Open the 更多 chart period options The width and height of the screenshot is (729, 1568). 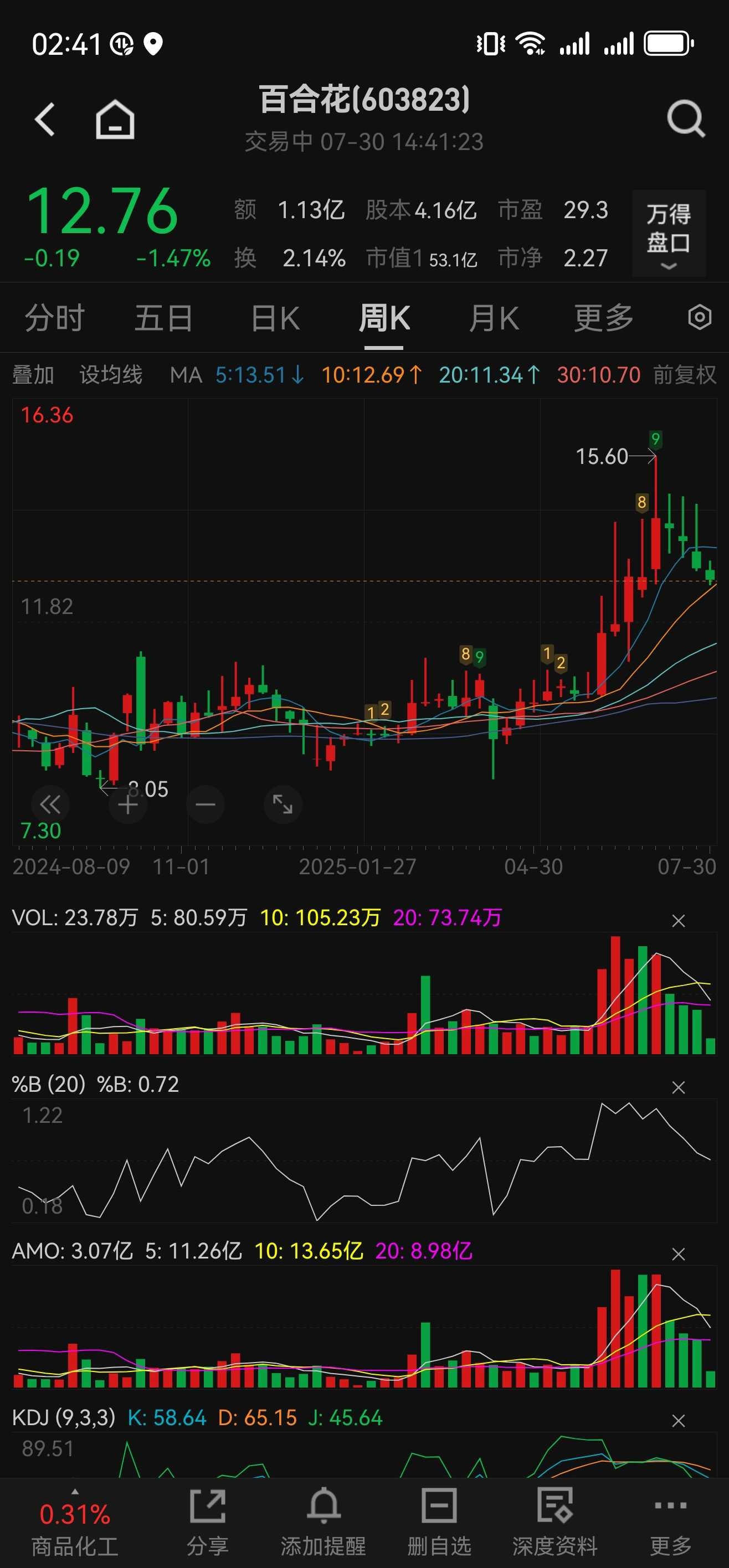coord(604,318)
